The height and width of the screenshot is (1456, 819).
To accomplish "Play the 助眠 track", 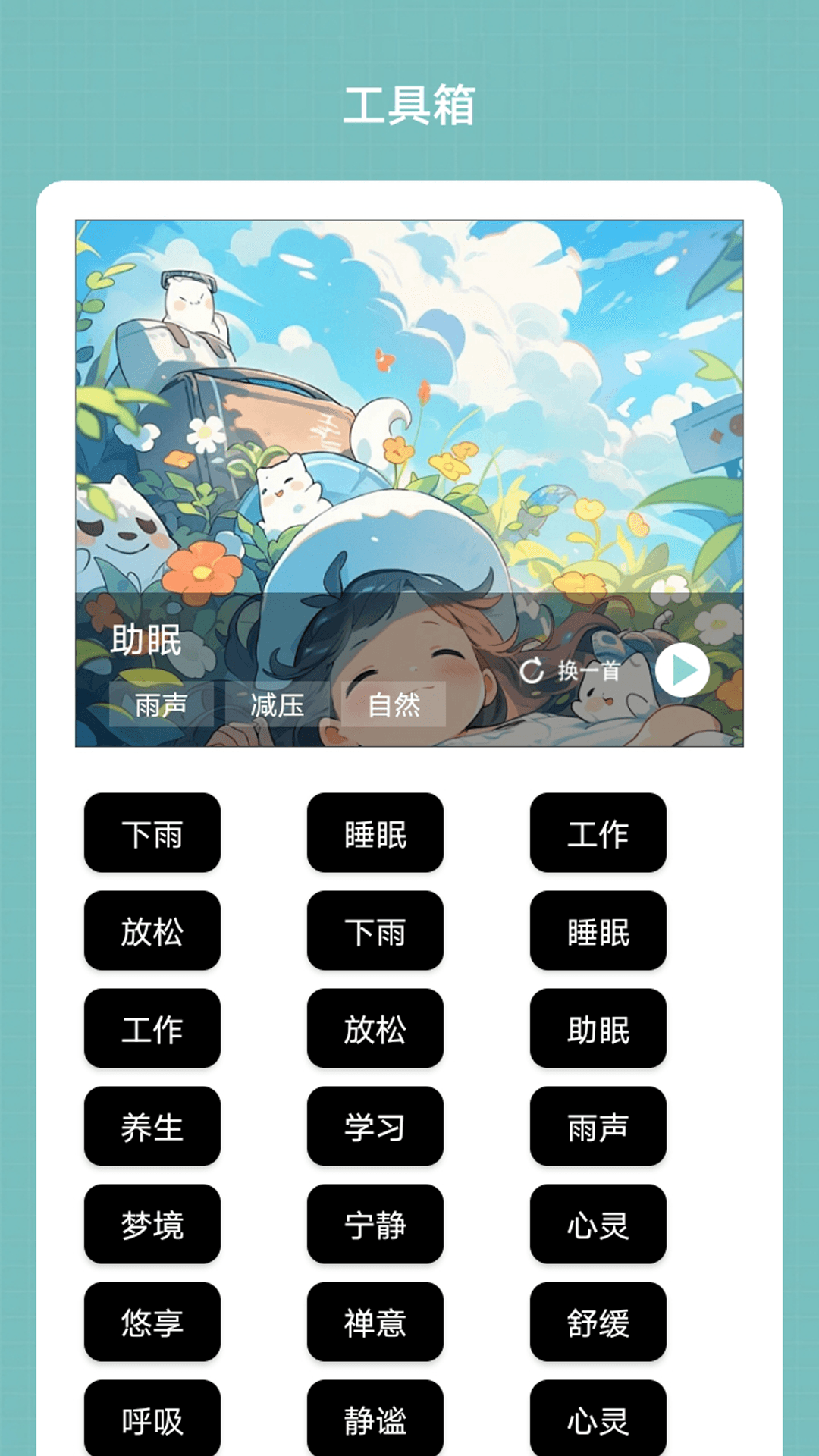I will click(x=682, y=670).
